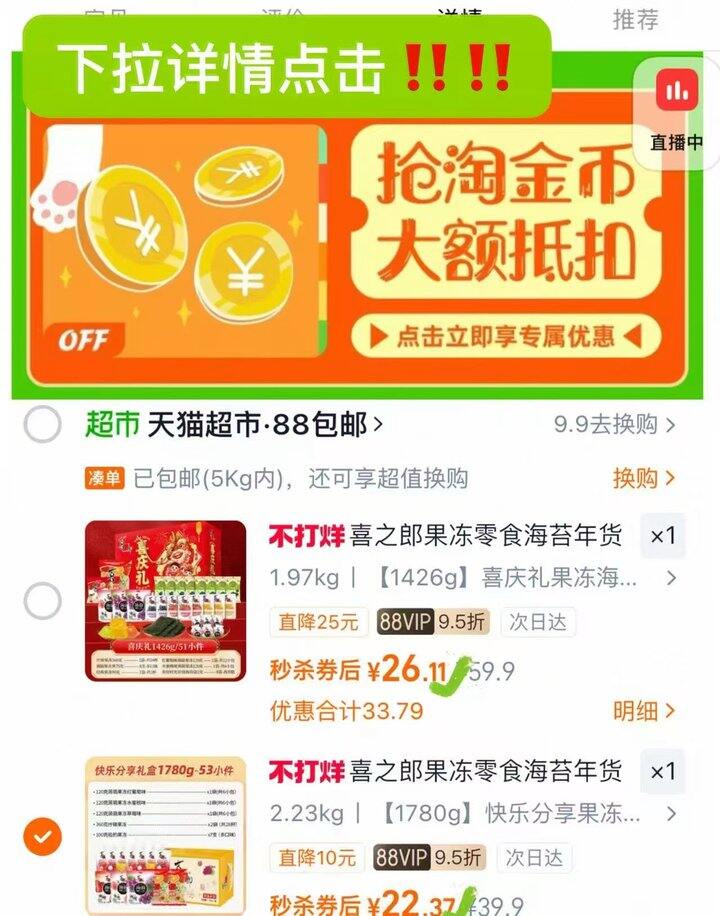Open the 直播中 live stream button

(x=677, y=112)
